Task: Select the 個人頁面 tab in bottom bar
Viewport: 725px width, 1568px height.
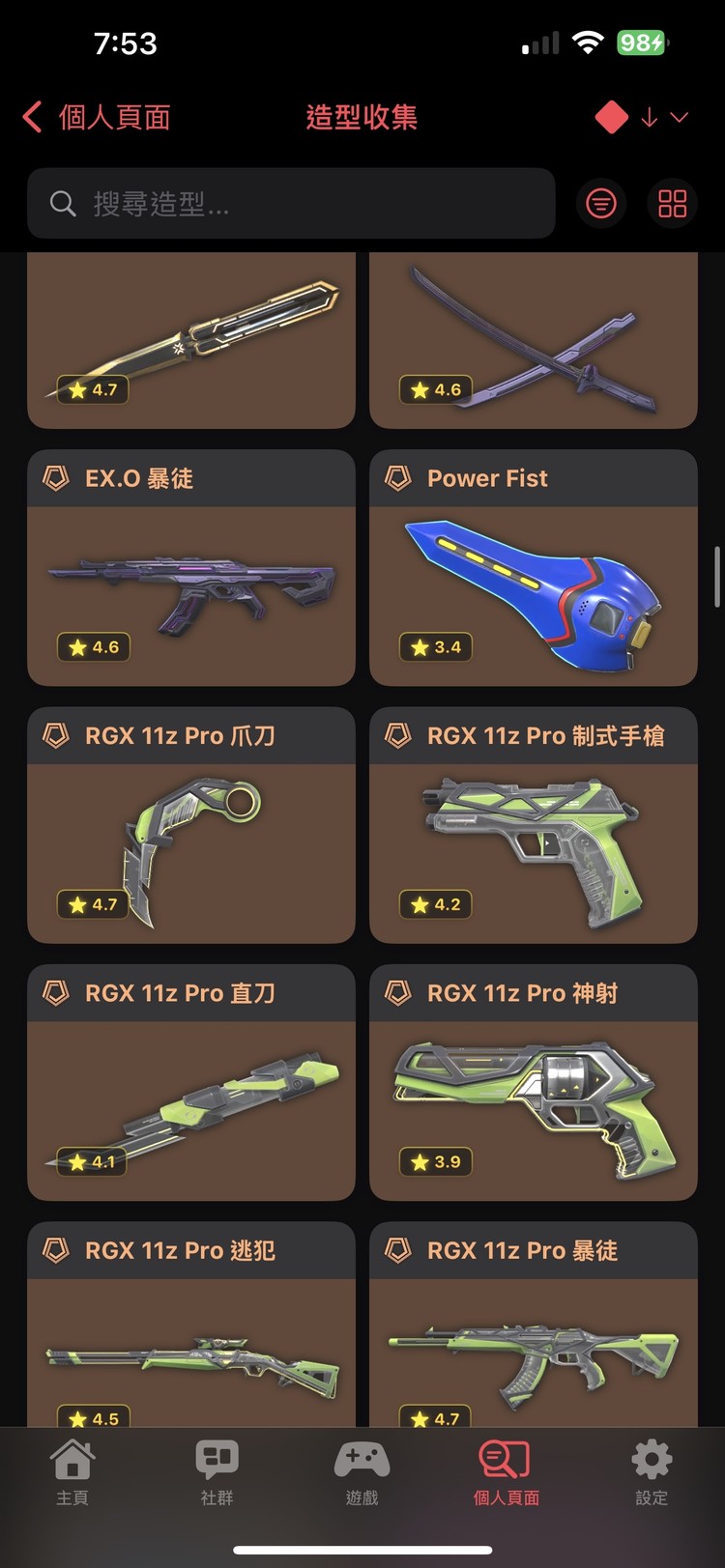Action: pos(506,1470)
